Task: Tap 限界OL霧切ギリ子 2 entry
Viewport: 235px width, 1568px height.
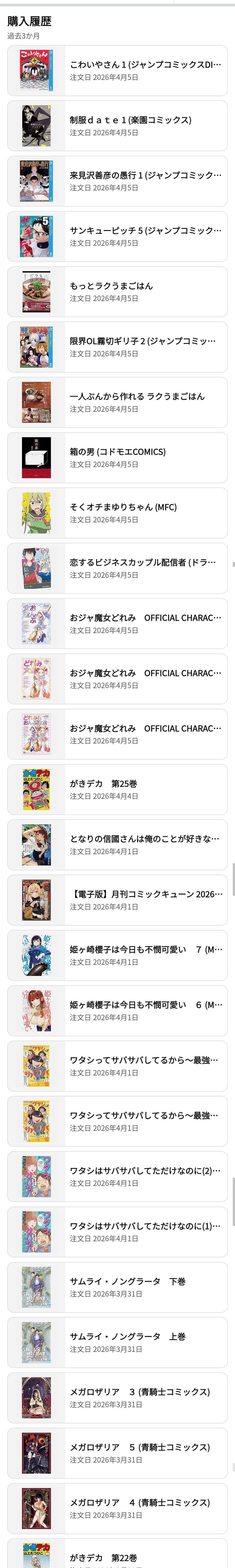Action: [117, 347]
